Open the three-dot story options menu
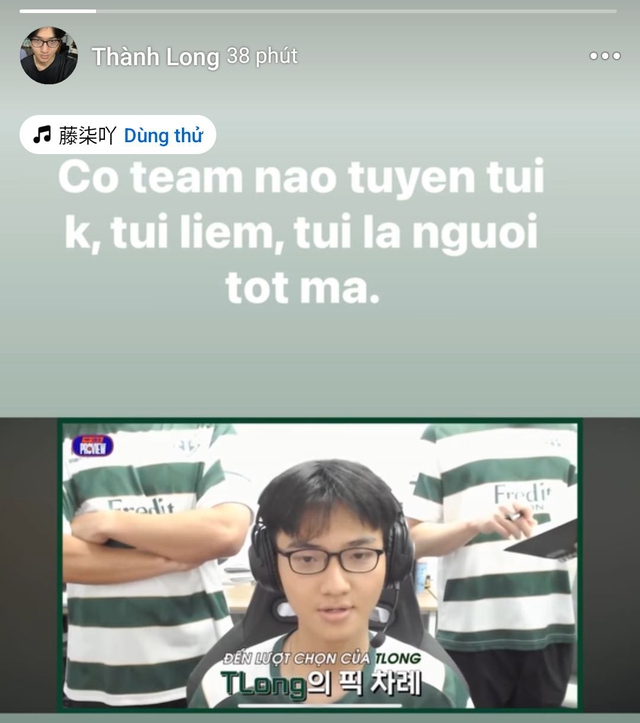This screenshot has height=723, width=640. pos(604,56)
